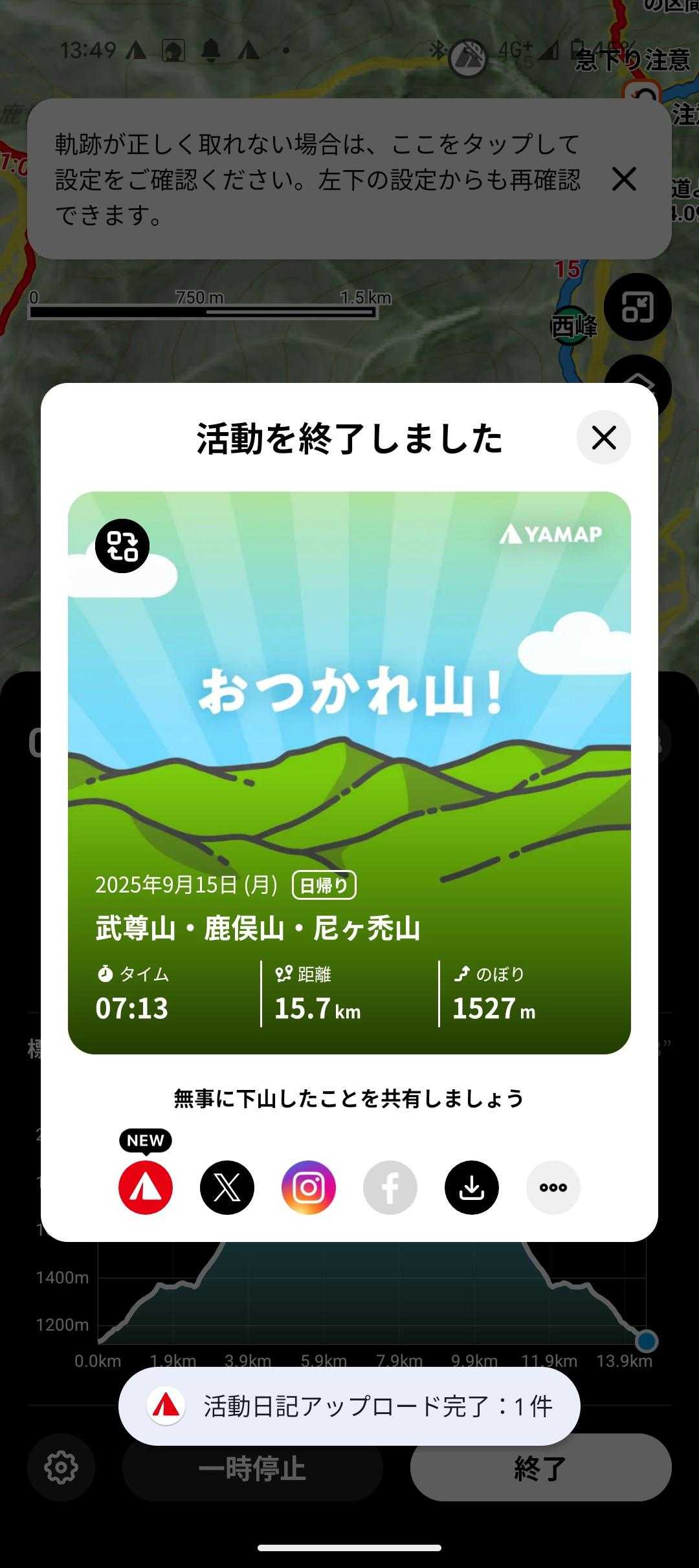Close the activity finished dialog

coord(603,438)
